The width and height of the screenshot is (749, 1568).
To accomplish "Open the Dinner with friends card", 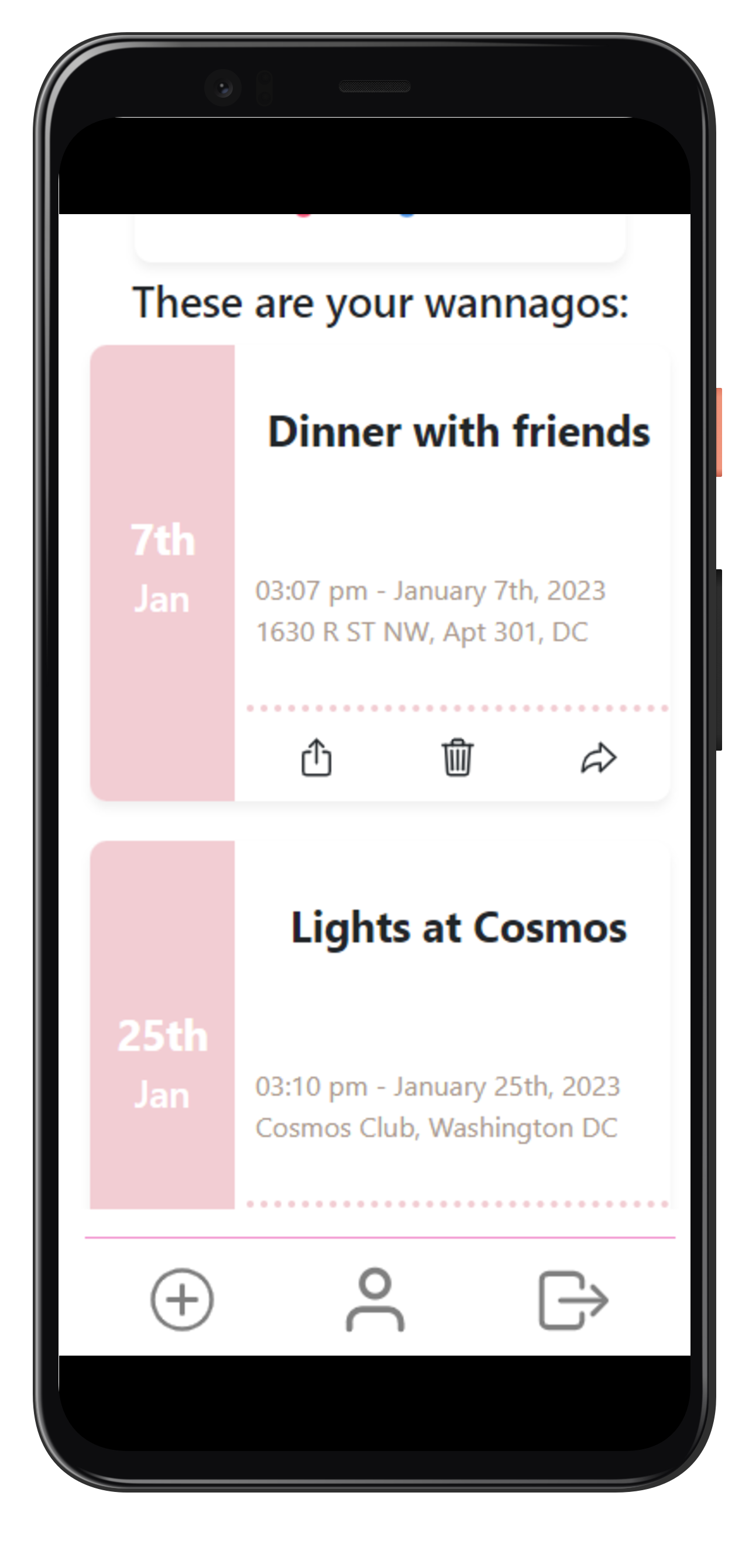I will click(x=380, y=572).
